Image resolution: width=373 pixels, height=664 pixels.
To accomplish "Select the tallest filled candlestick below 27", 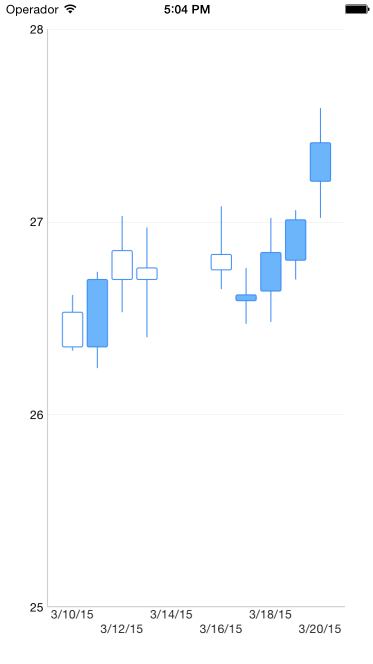I will 97,313.
